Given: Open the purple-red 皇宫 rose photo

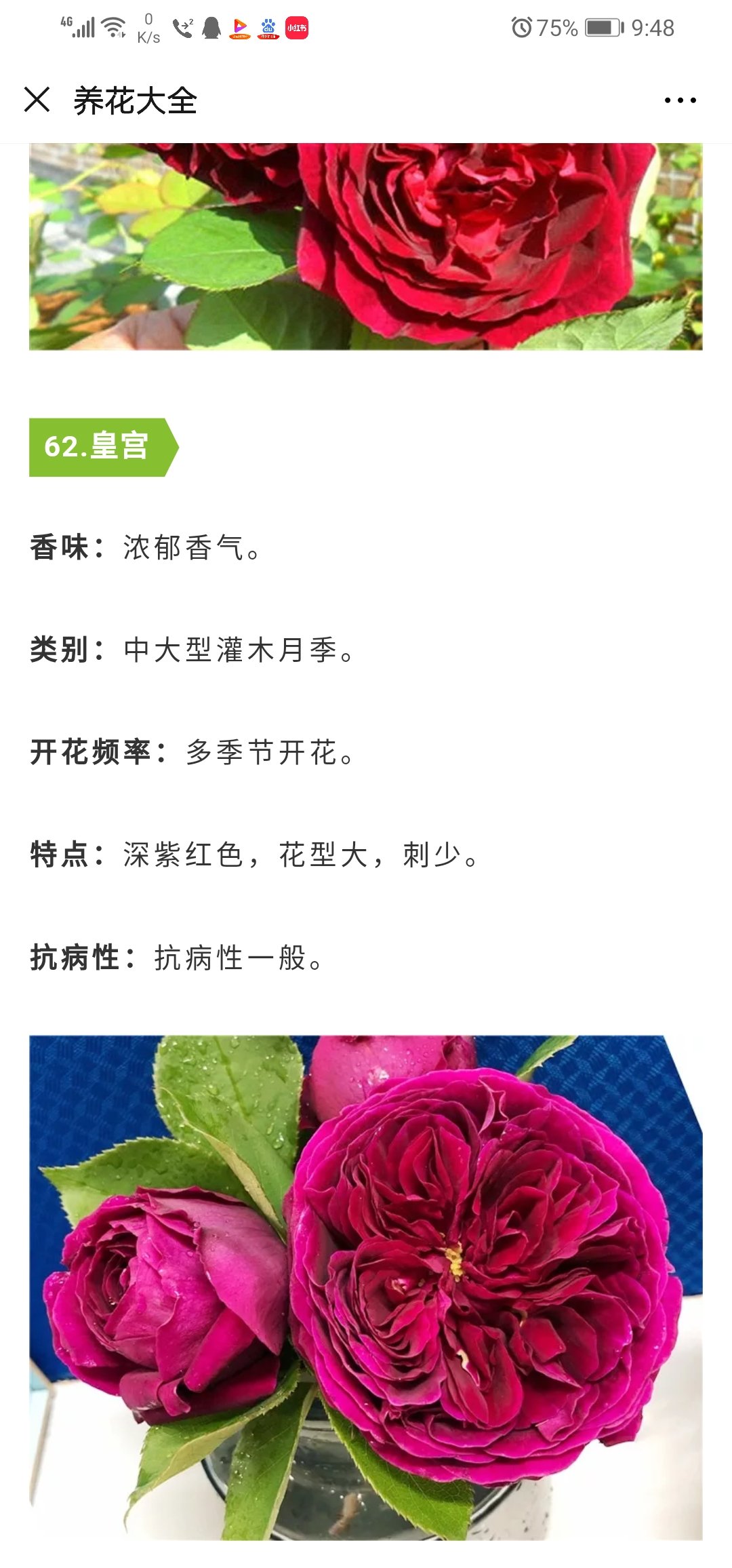Looking at the screenshot, I should click(x=366, y=1287).
